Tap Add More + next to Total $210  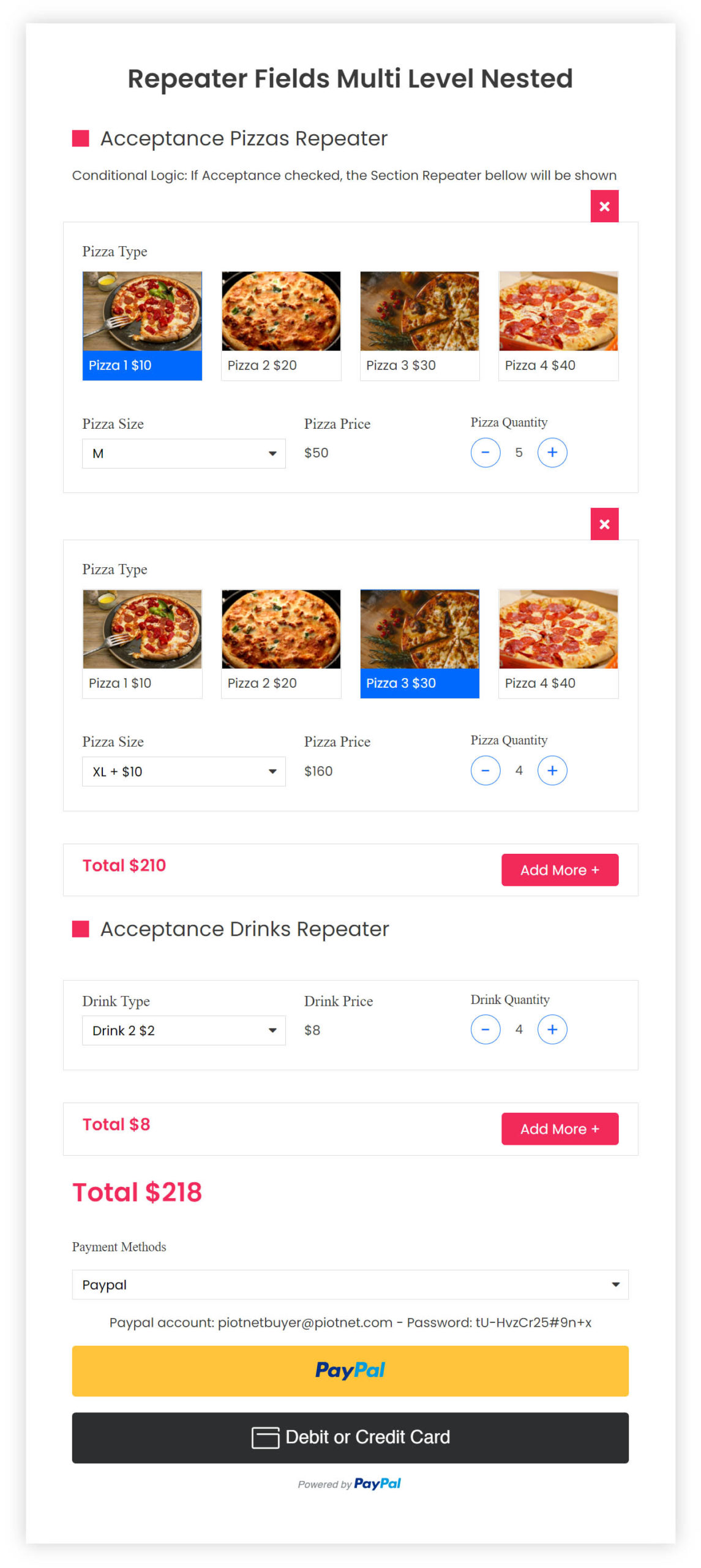tap(559, 870)
